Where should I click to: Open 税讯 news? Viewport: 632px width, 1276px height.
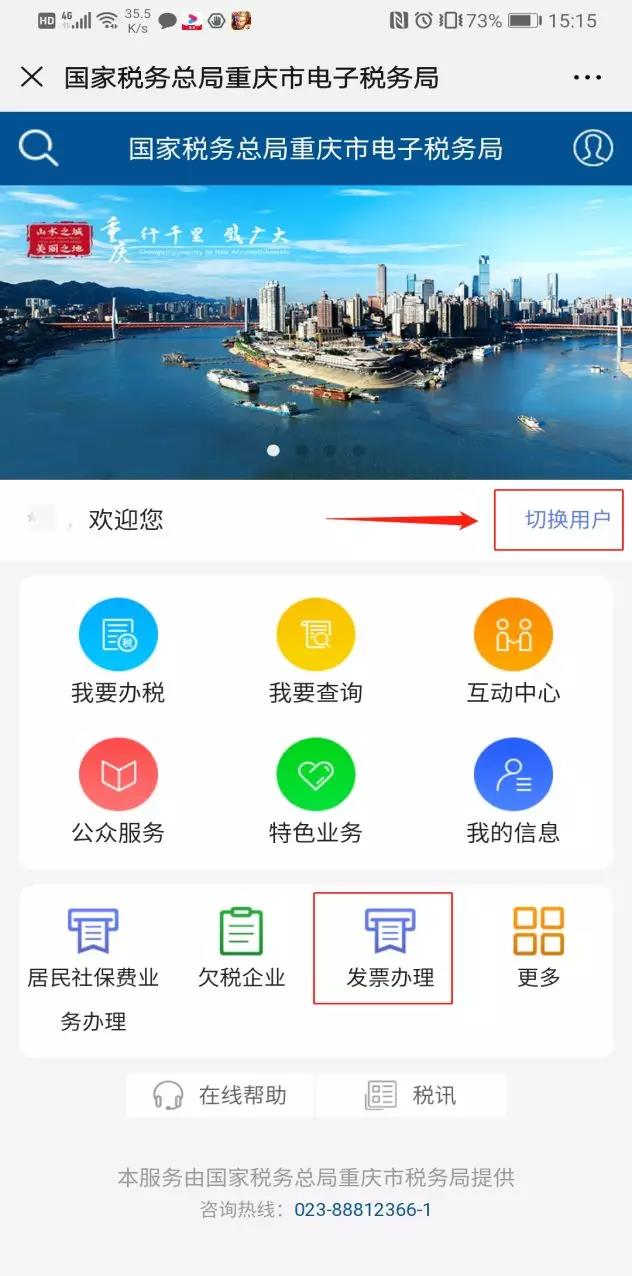(x=411, y=1095)
